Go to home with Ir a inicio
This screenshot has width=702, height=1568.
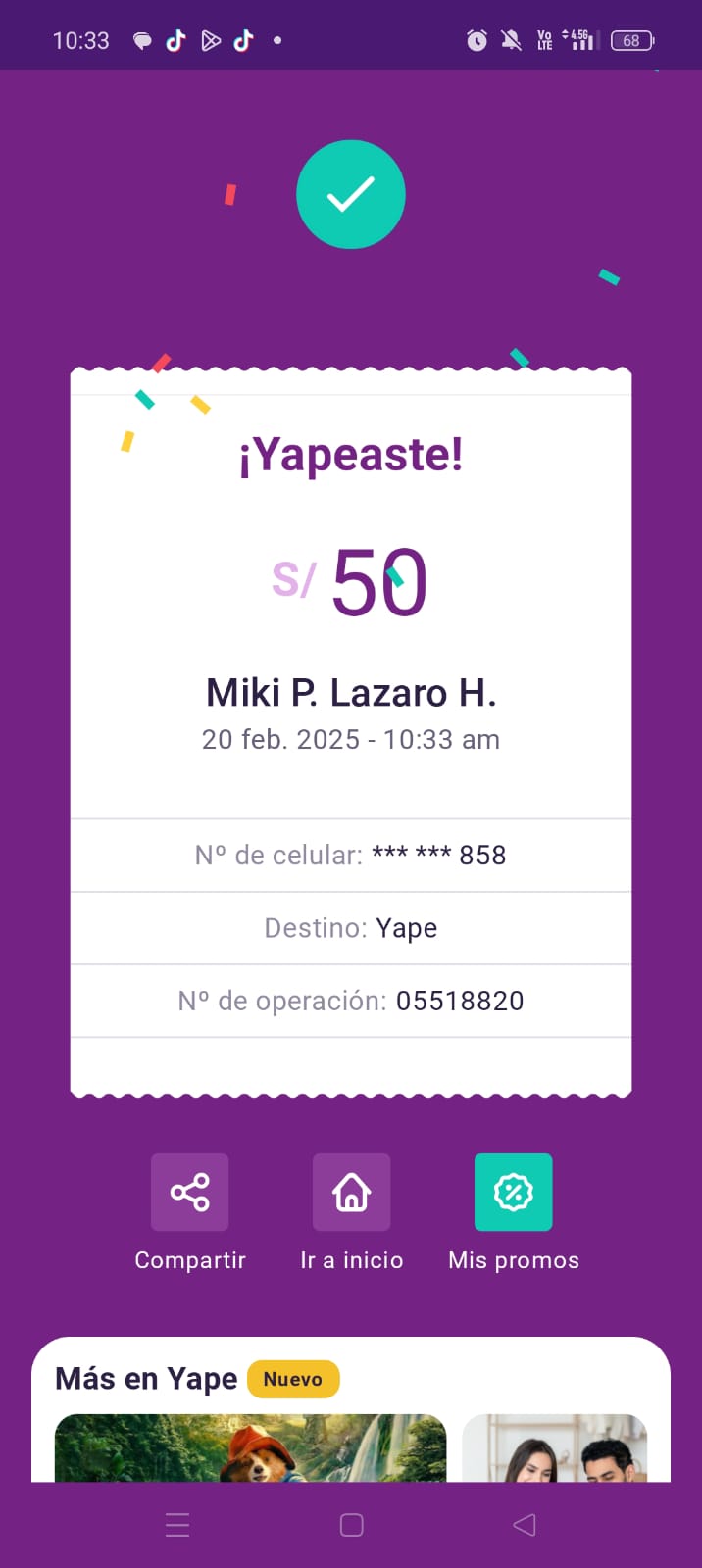pos(351,1192)
